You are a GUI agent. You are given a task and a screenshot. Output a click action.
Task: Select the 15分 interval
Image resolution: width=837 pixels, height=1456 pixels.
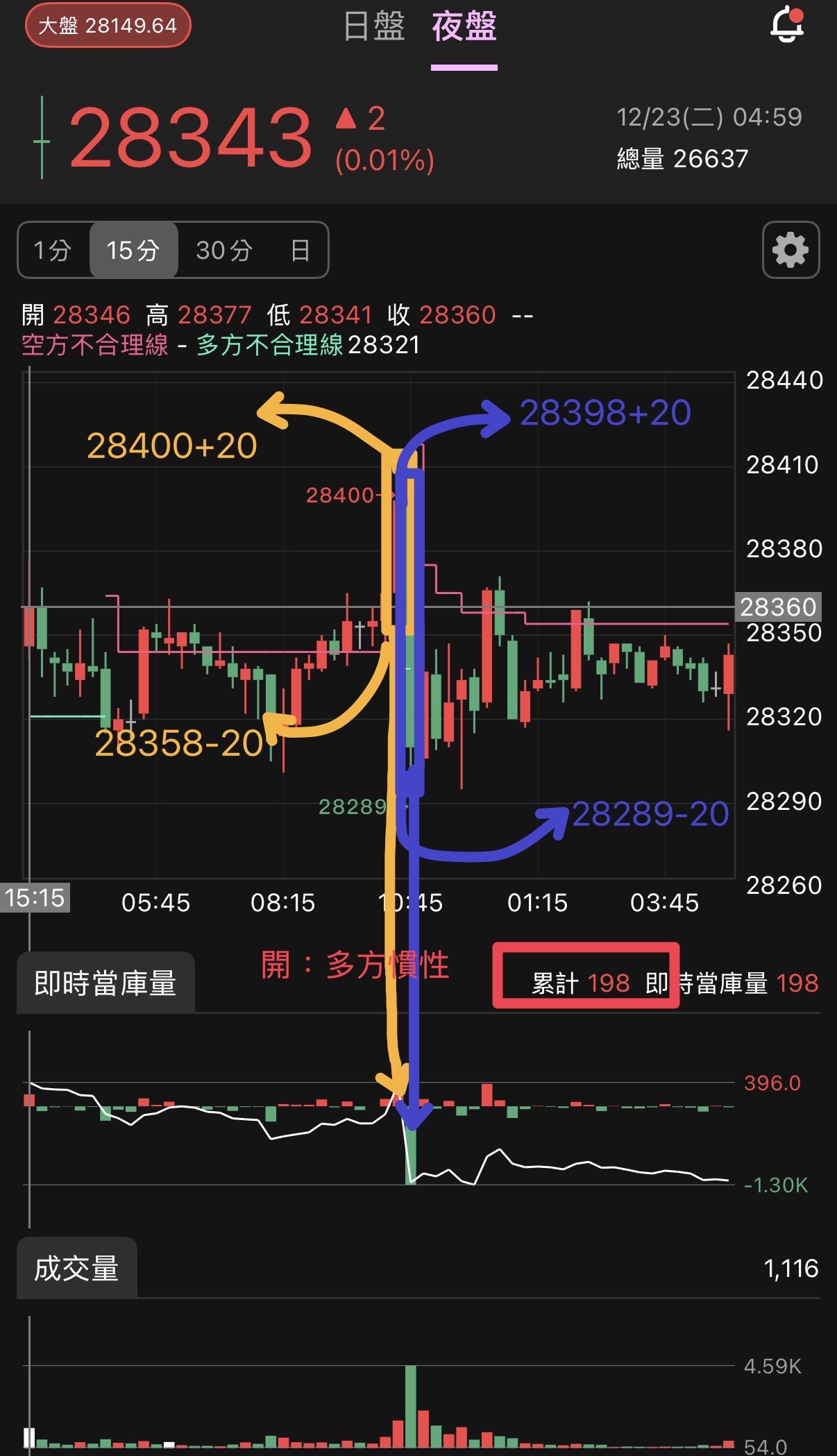tap(133, 250)
